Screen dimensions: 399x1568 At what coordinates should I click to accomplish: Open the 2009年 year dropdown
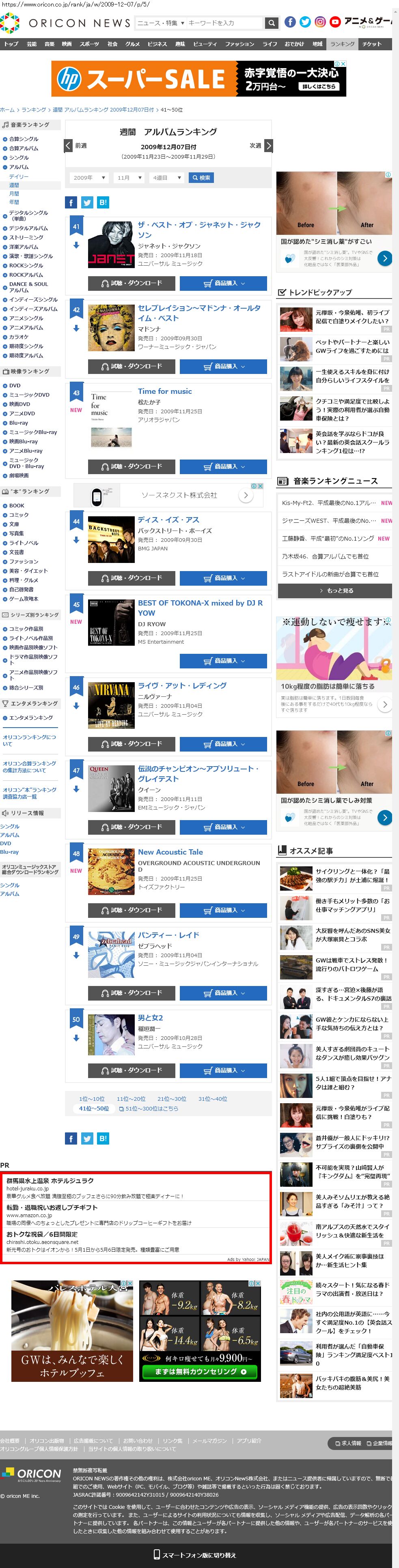[89, 178]
